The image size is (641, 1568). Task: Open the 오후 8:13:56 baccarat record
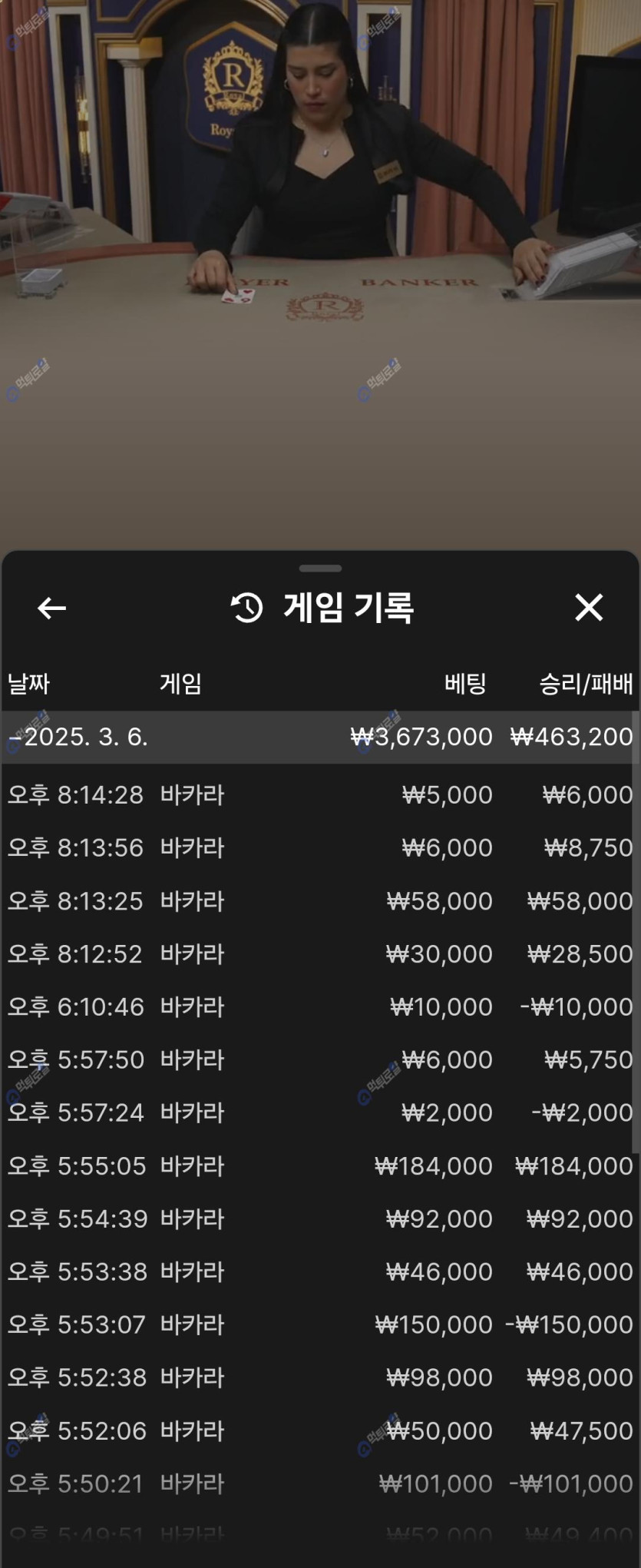click(x=319, y=847)
